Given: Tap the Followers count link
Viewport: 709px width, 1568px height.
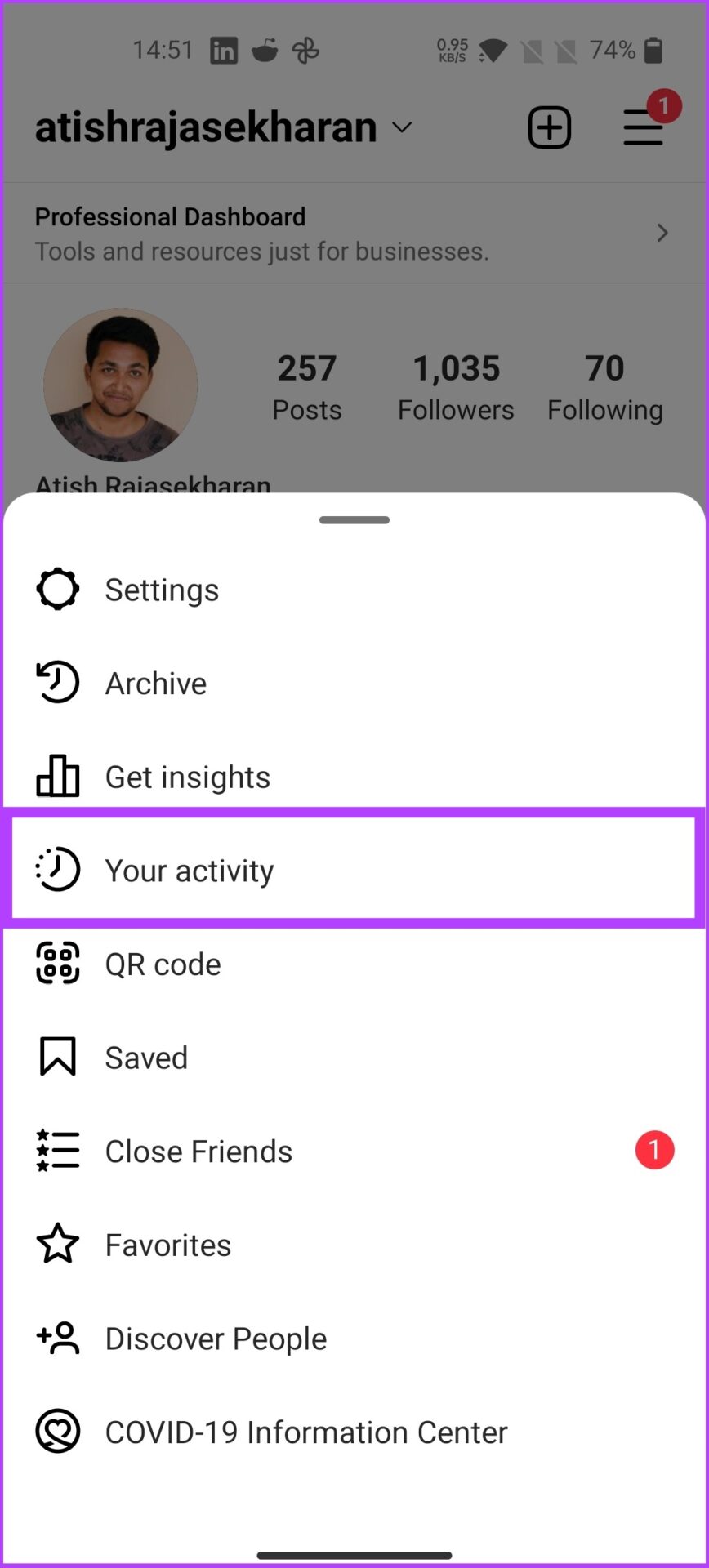Looking at the screenshot, I should 456,385.
